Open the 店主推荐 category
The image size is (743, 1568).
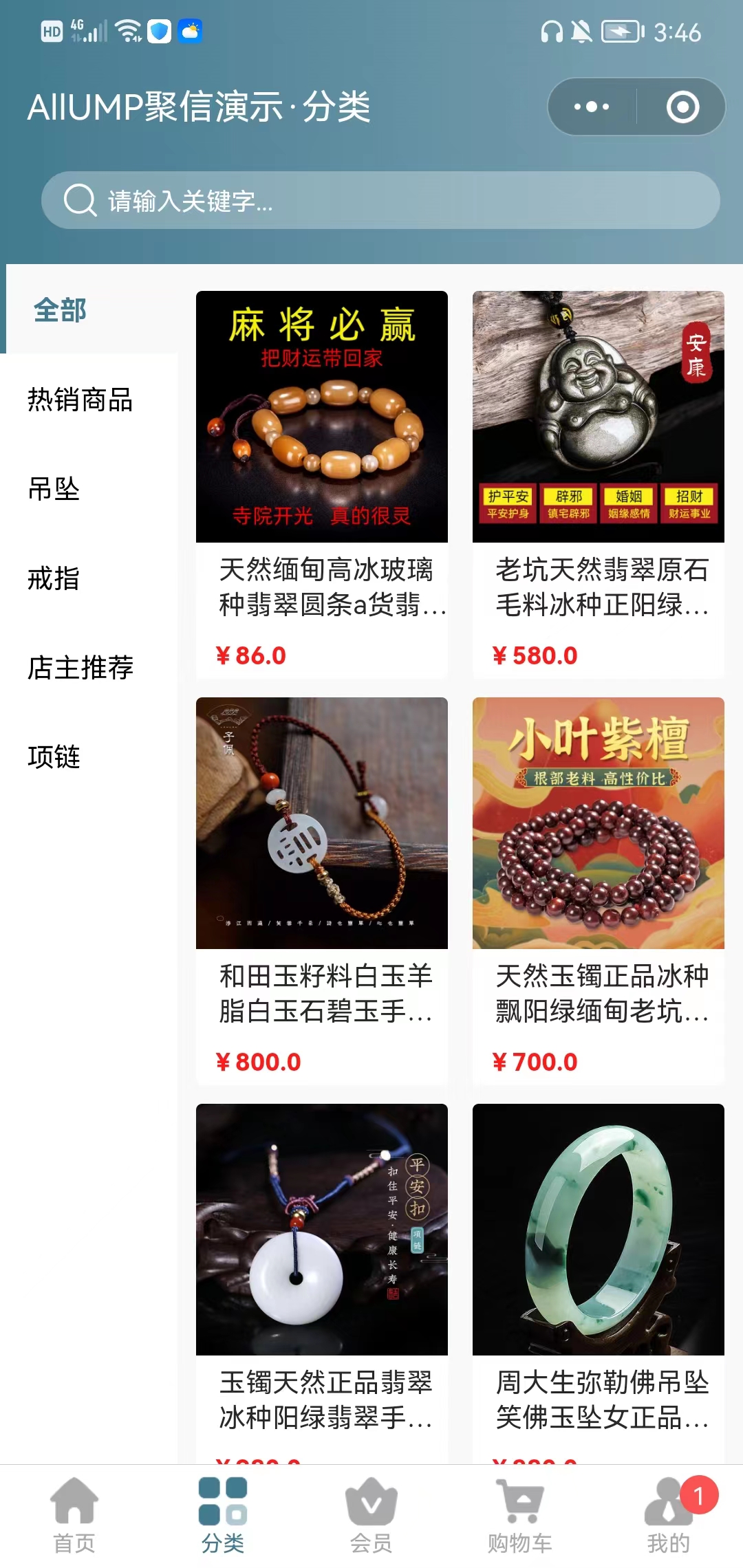click(x=80, y=667)
